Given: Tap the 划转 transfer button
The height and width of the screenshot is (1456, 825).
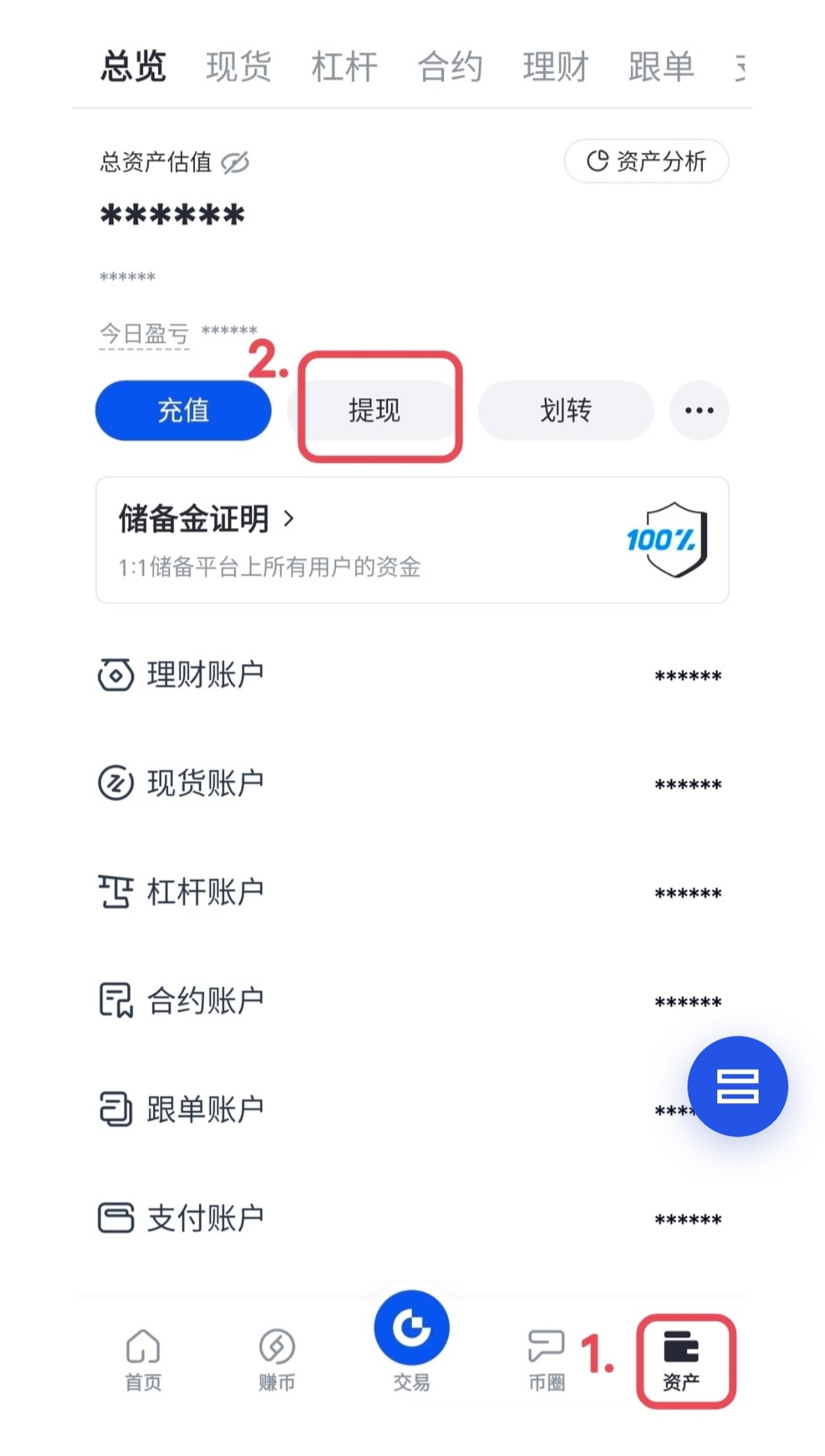Looking at the screenshot, I should coord(565,410).
